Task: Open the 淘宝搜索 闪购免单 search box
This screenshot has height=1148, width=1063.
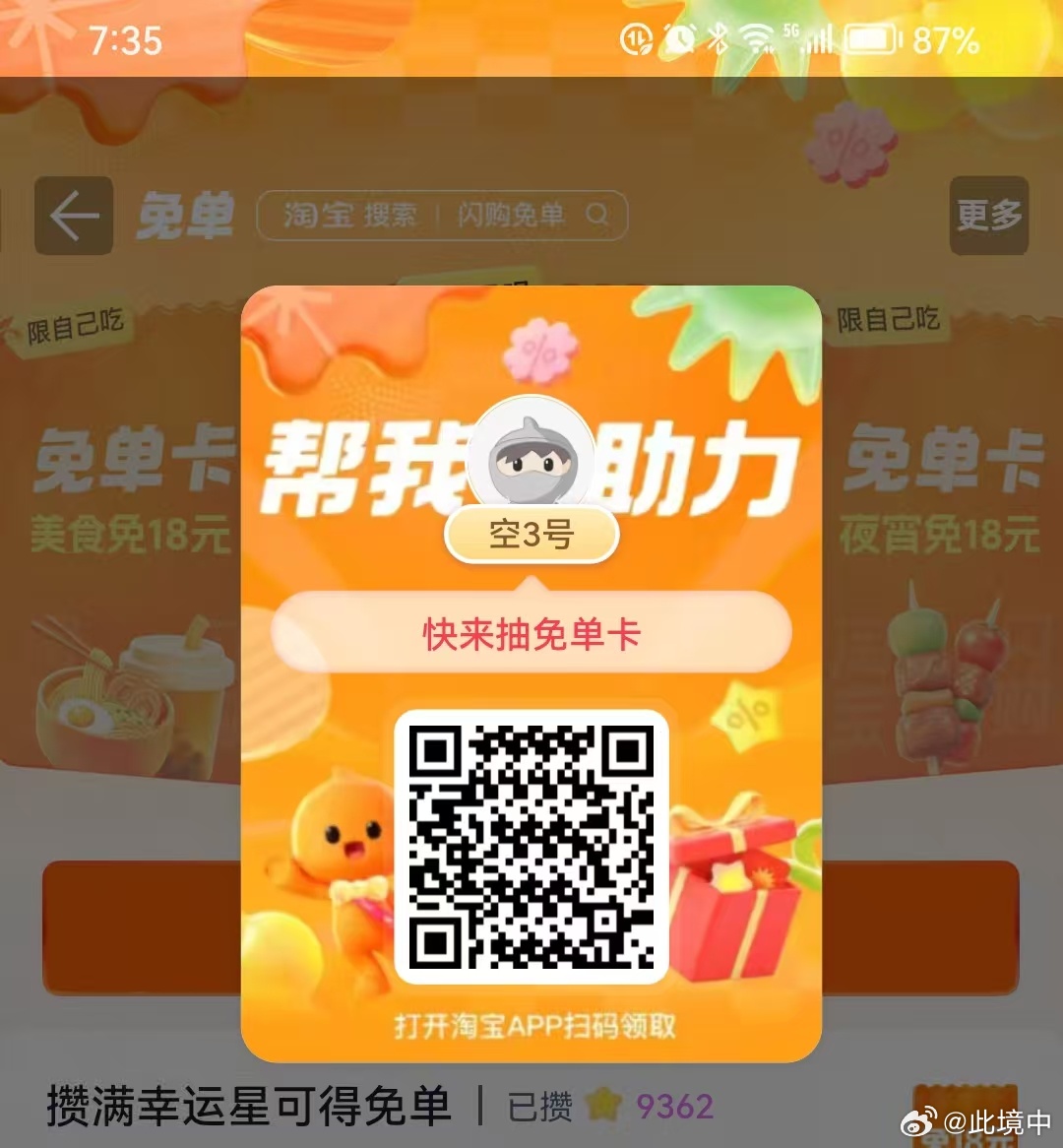Action: [x=442, y=215]
